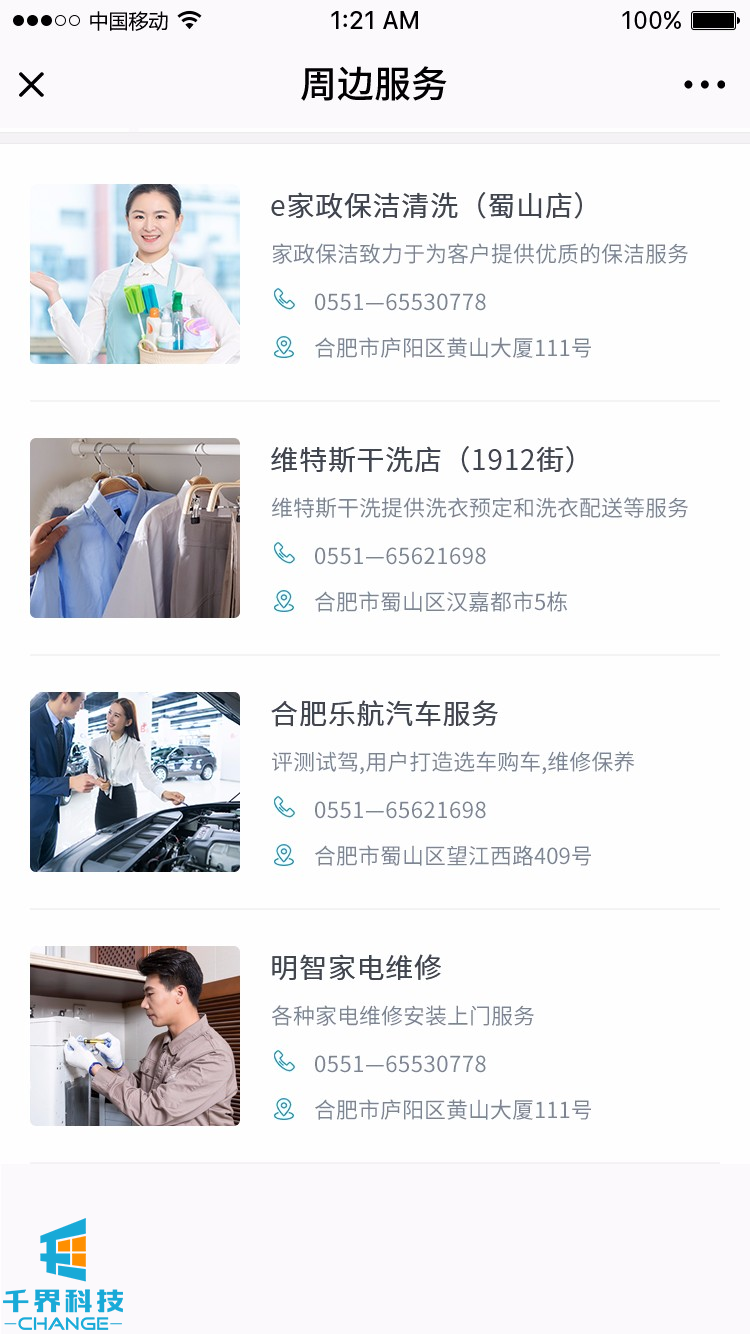This screenshot has width=750, height=1334.
Task: Close the 周边服务 page
Action: [32, 85]
